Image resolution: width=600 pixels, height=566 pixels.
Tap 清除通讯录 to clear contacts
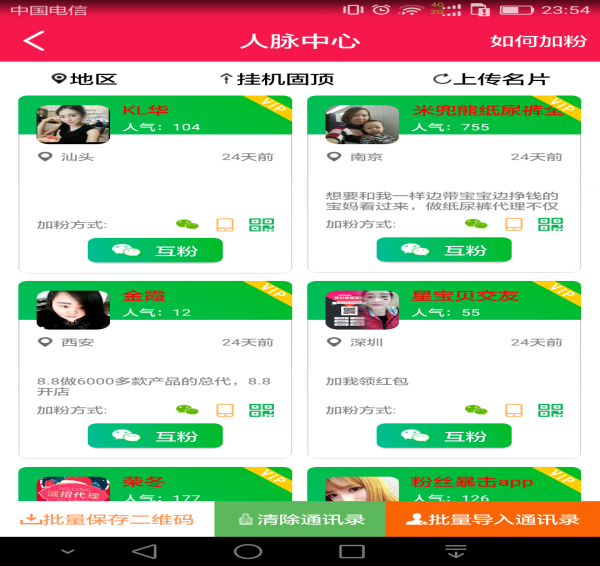(299, 519)
